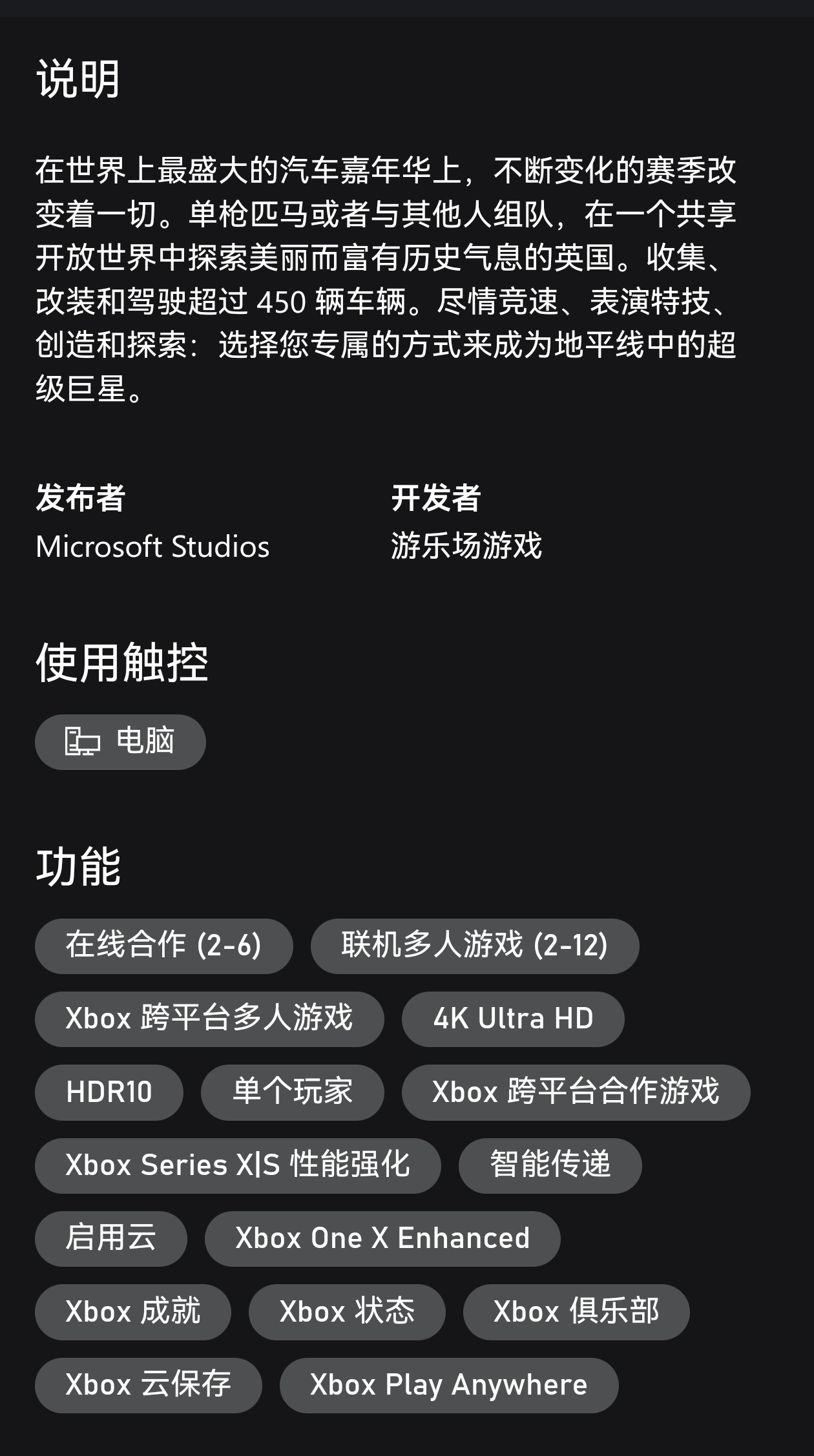Choose the 单个玩家 chip
Image resolution: width=814 pixels, height=1456 pixels.
tap(292, 1092)
